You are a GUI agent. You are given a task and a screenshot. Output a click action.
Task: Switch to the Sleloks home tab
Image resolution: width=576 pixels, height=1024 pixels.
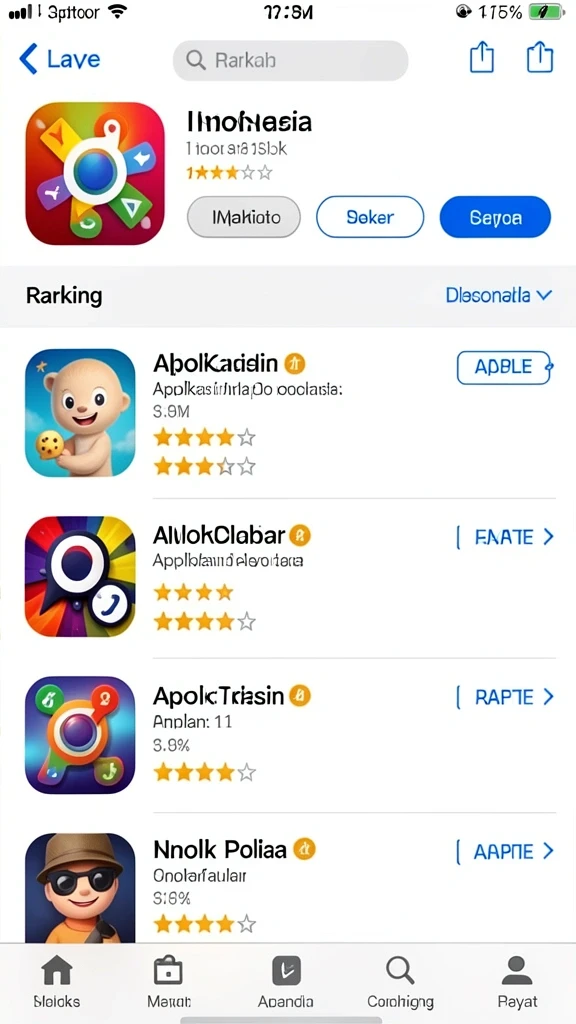(57, 982)
